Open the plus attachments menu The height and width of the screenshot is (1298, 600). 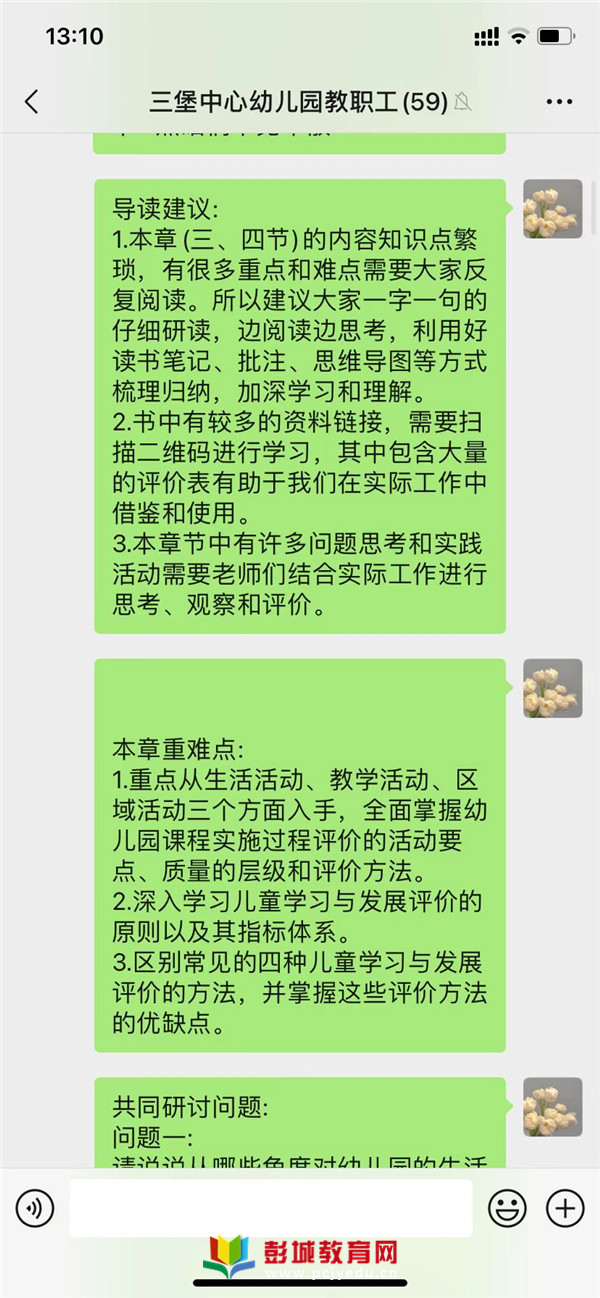pyautogui.click(x=565, y=1209)
